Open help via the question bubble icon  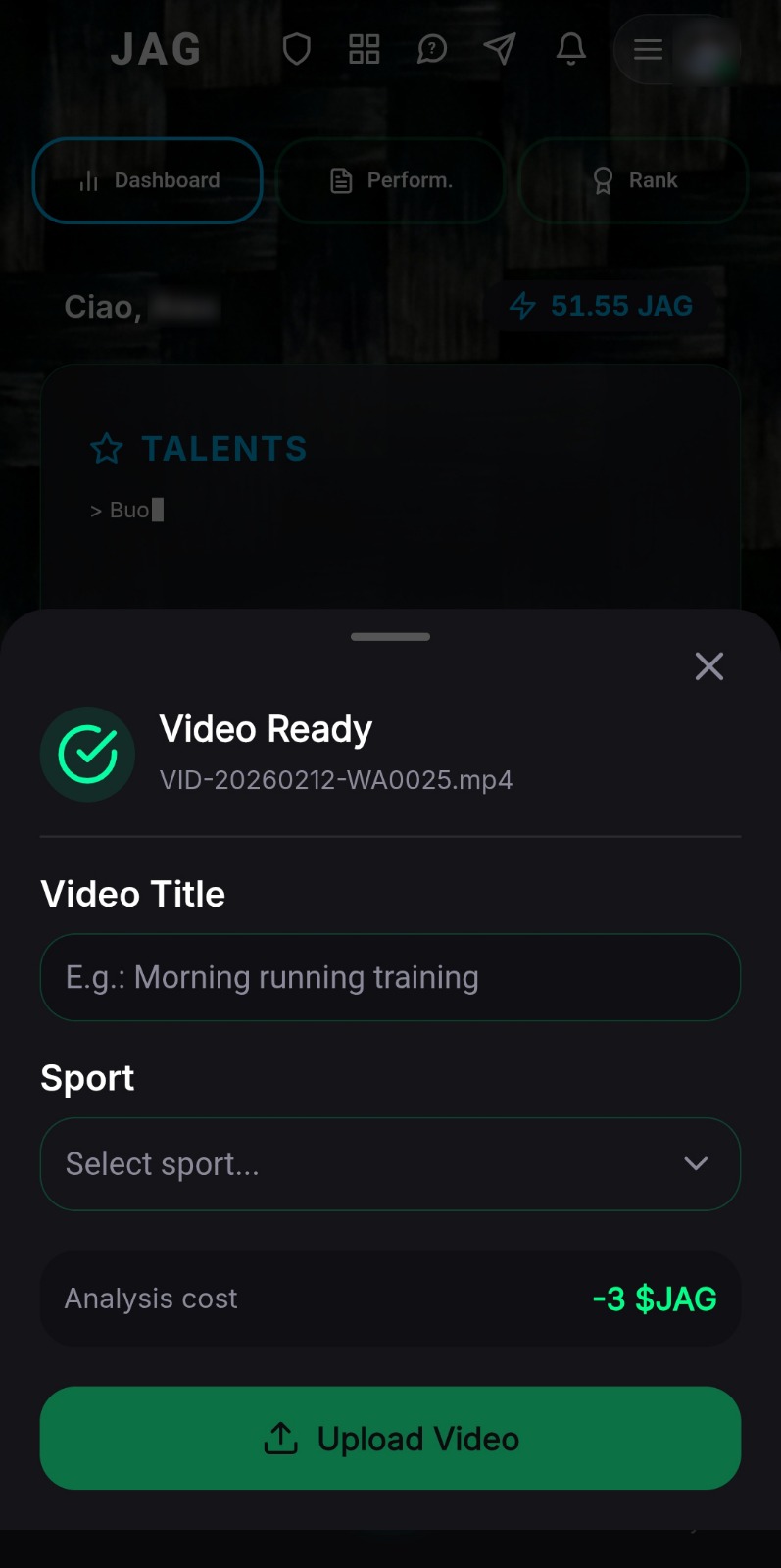[x=431, y=49]
